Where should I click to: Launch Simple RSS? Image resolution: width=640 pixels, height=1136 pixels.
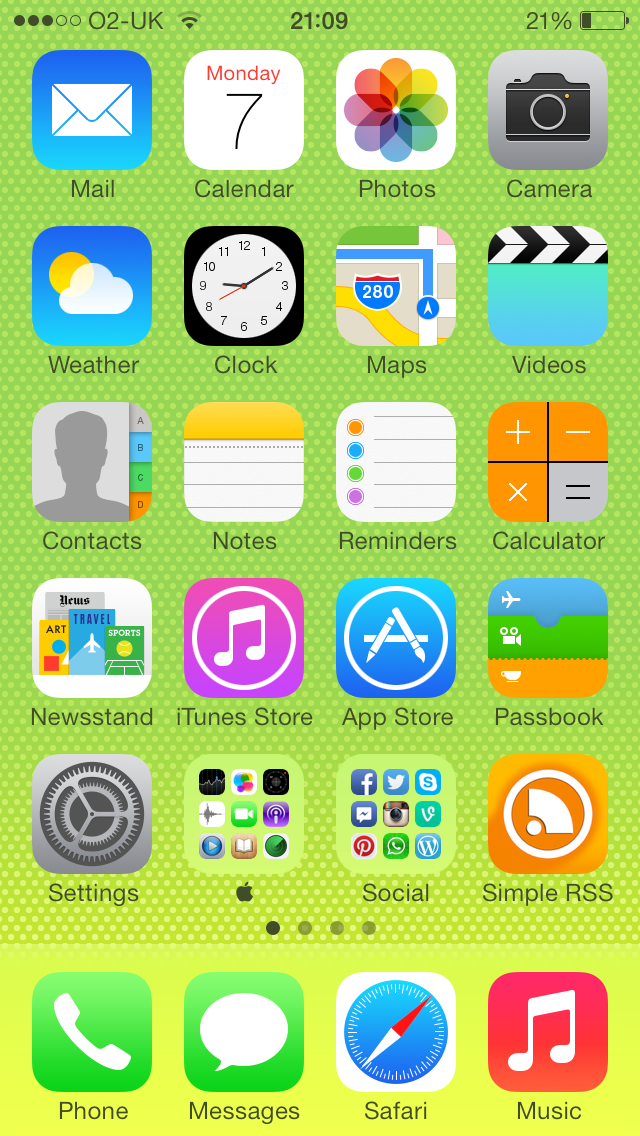click(x=548, y=814)
